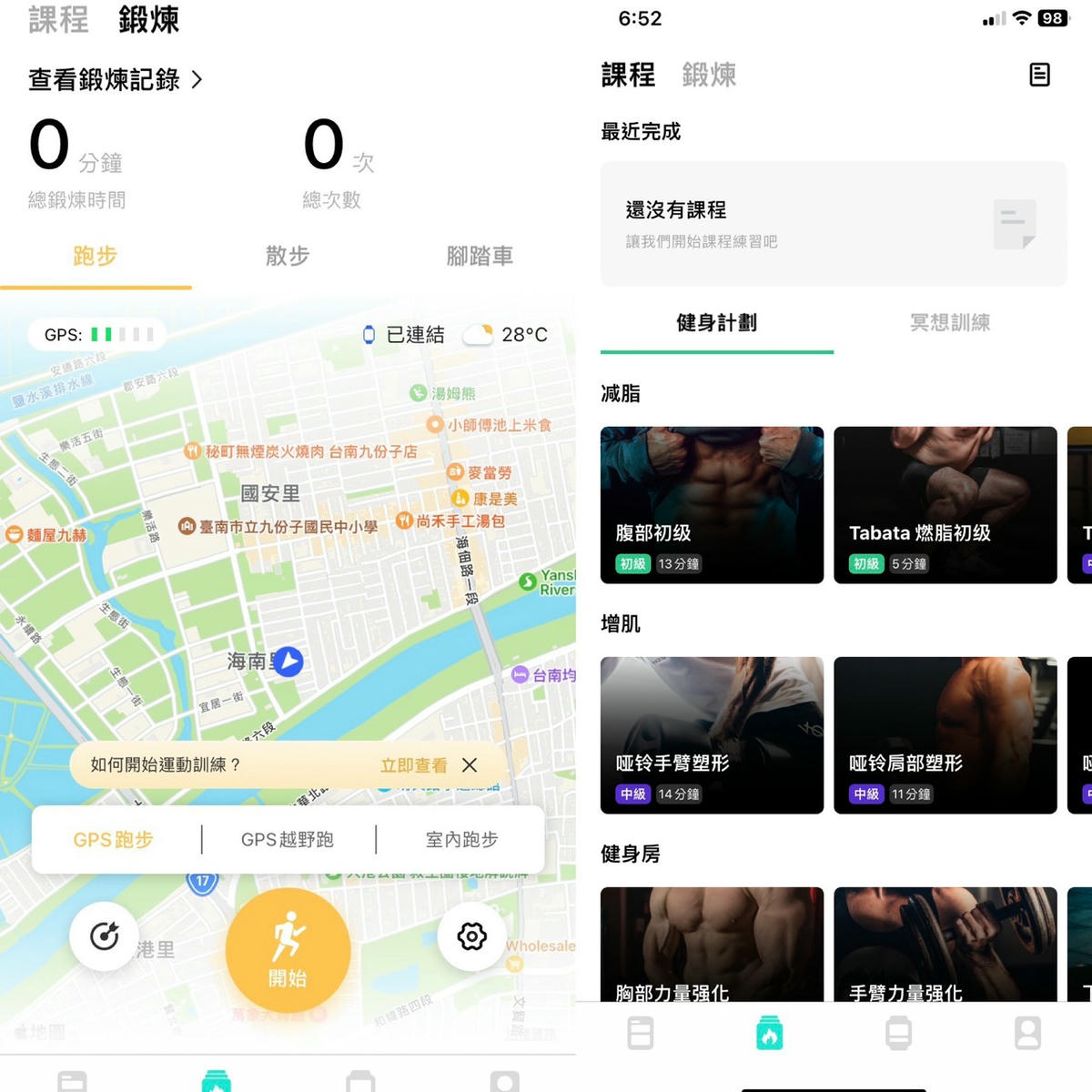Open the 哑铃肩部塑形 course card
Screen dimensions: 1092x1092
pyautogui.click(x=945, y=735)
